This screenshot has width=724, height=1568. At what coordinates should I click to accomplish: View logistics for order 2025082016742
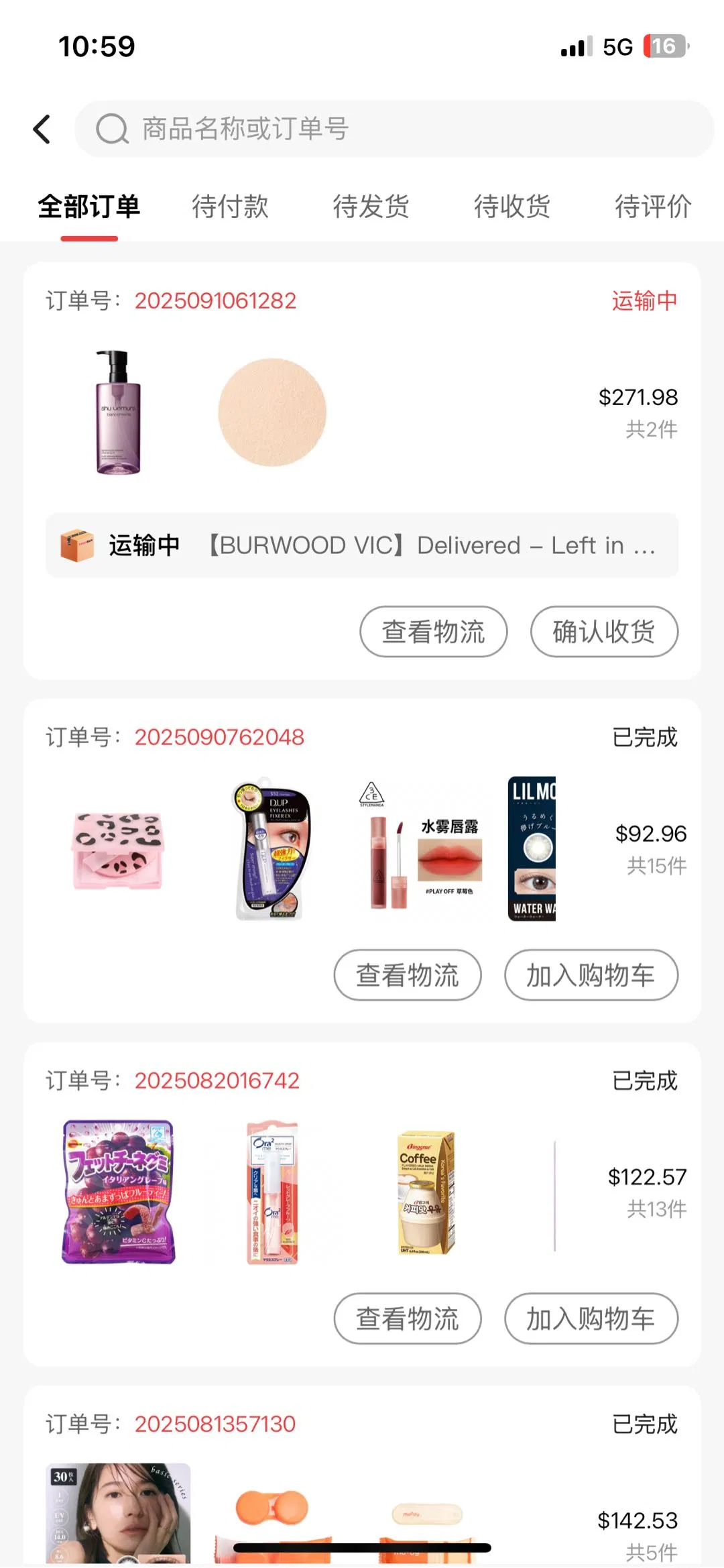point(408,1319)
